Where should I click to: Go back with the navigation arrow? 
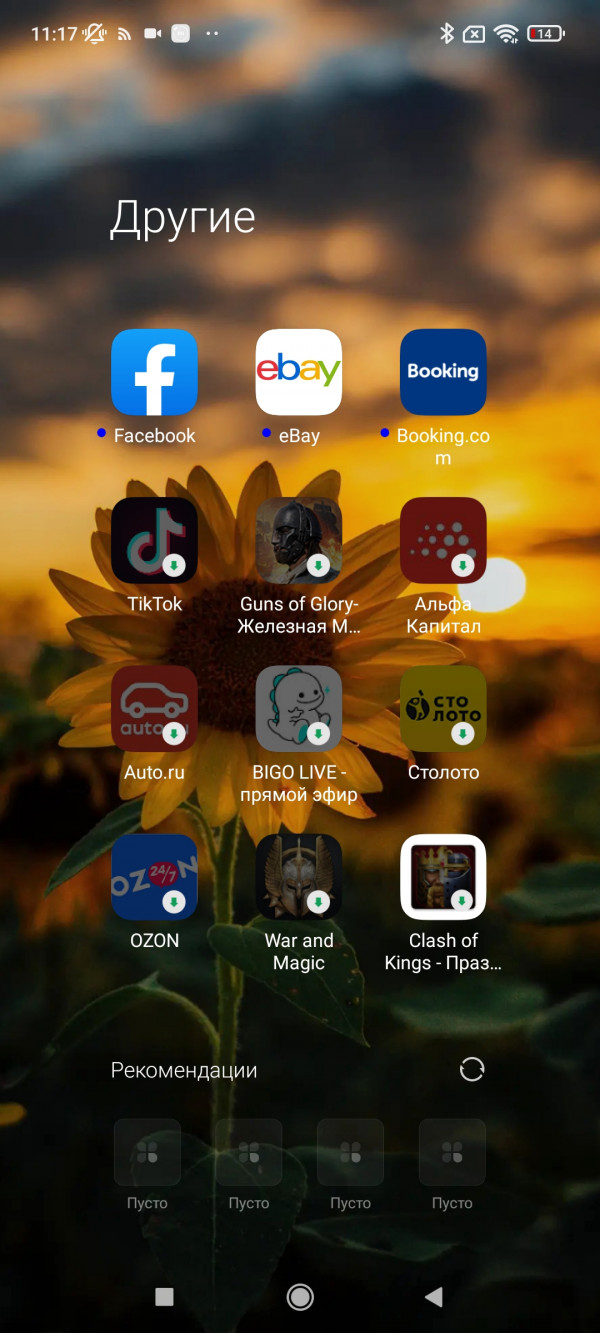(x=433, y=1297)
